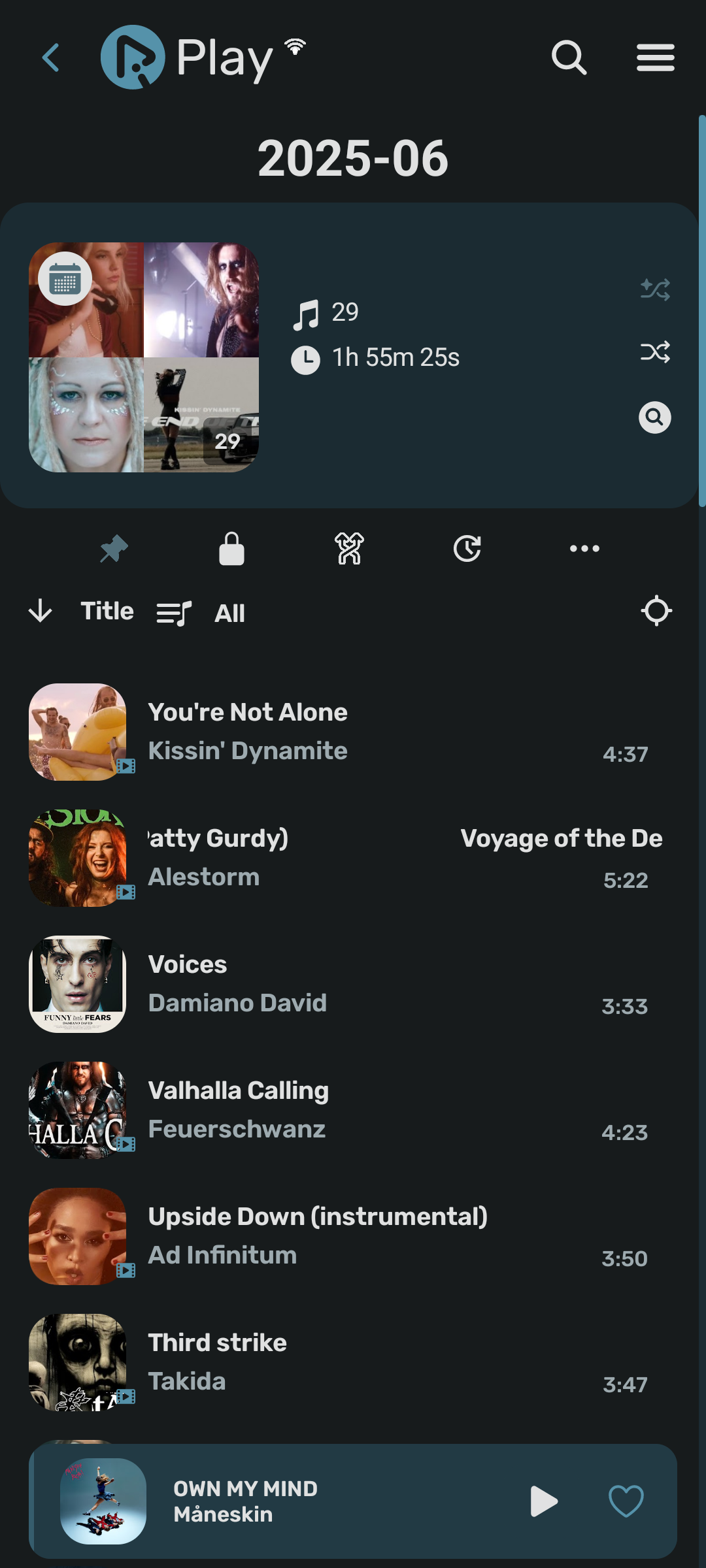The height and width of the screenshot is (1568, 706).
Task: Play You're Not Alone by Kissin' Dynamite
Action: [x=340, y=732]
